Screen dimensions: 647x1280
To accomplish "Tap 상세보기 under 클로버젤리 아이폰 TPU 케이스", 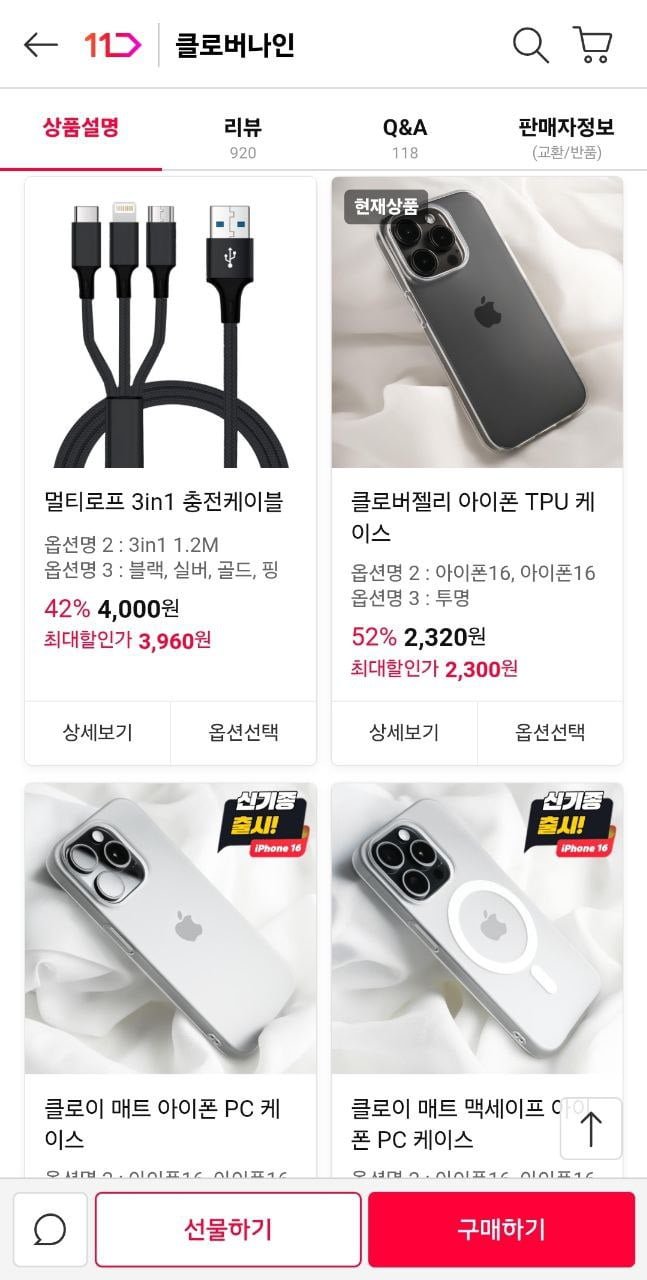I will tap(404, 732).
